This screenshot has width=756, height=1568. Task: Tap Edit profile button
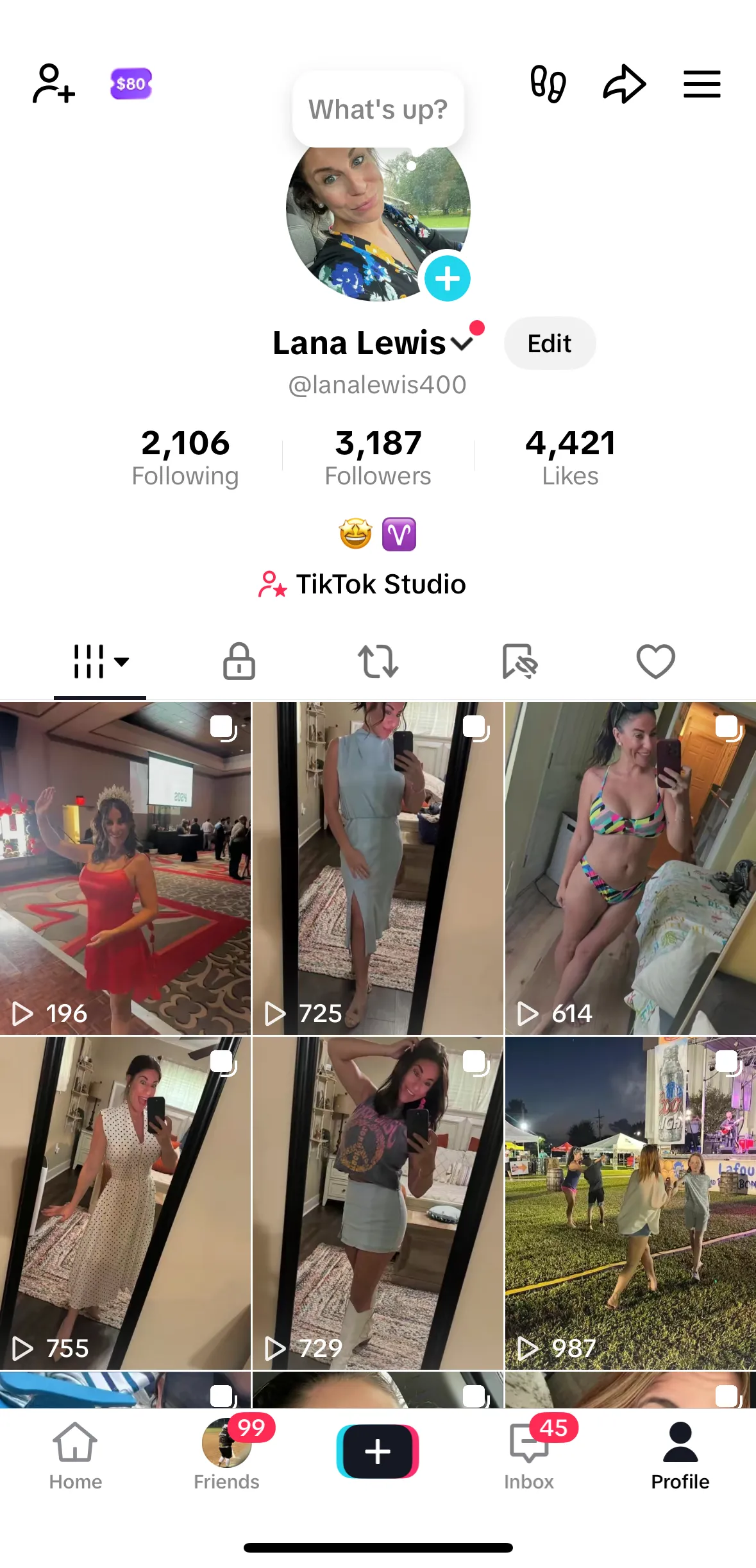[550, 343]
